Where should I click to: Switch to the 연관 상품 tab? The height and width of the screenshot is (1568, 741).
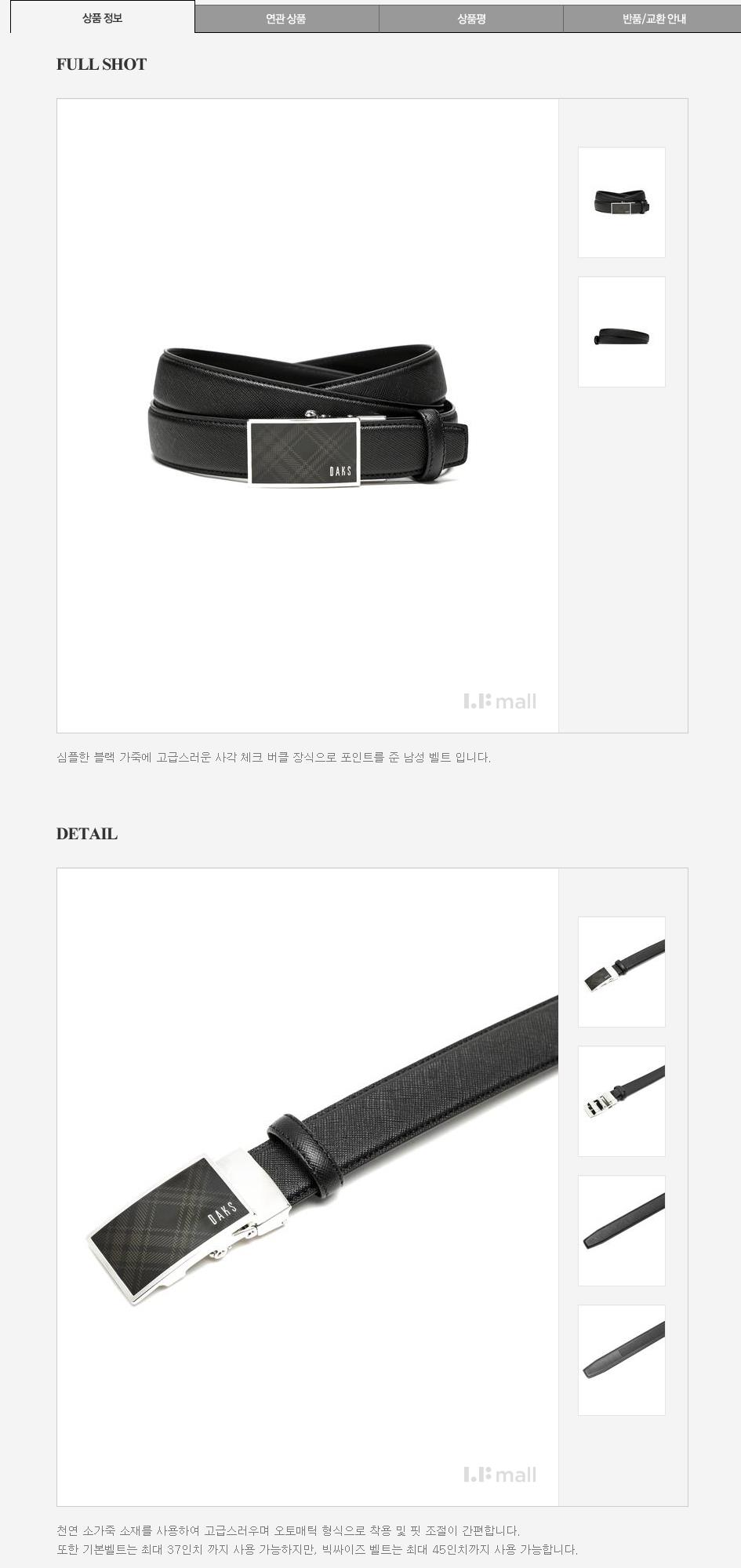286,19
